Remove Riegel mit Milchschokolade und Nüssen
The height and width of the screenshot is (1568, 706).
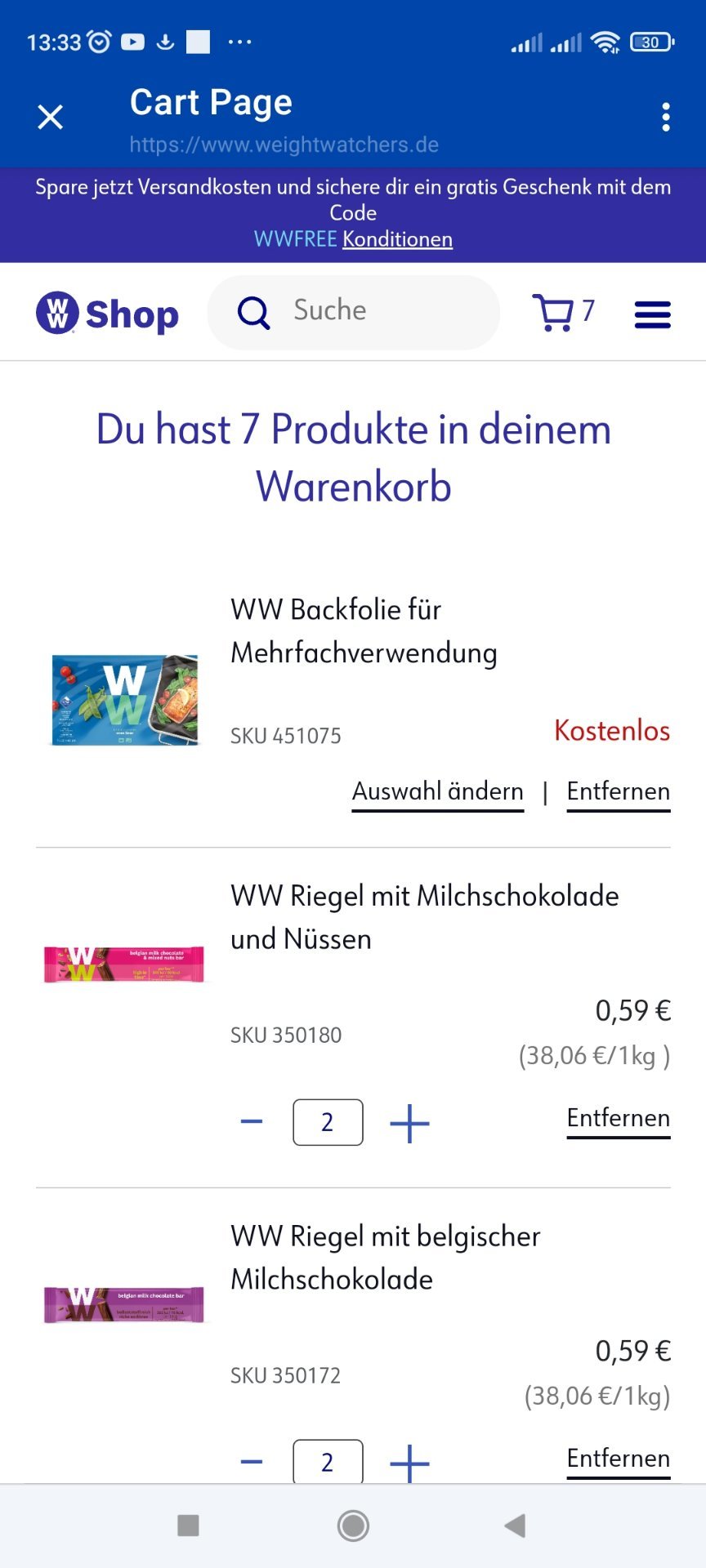619,1119
